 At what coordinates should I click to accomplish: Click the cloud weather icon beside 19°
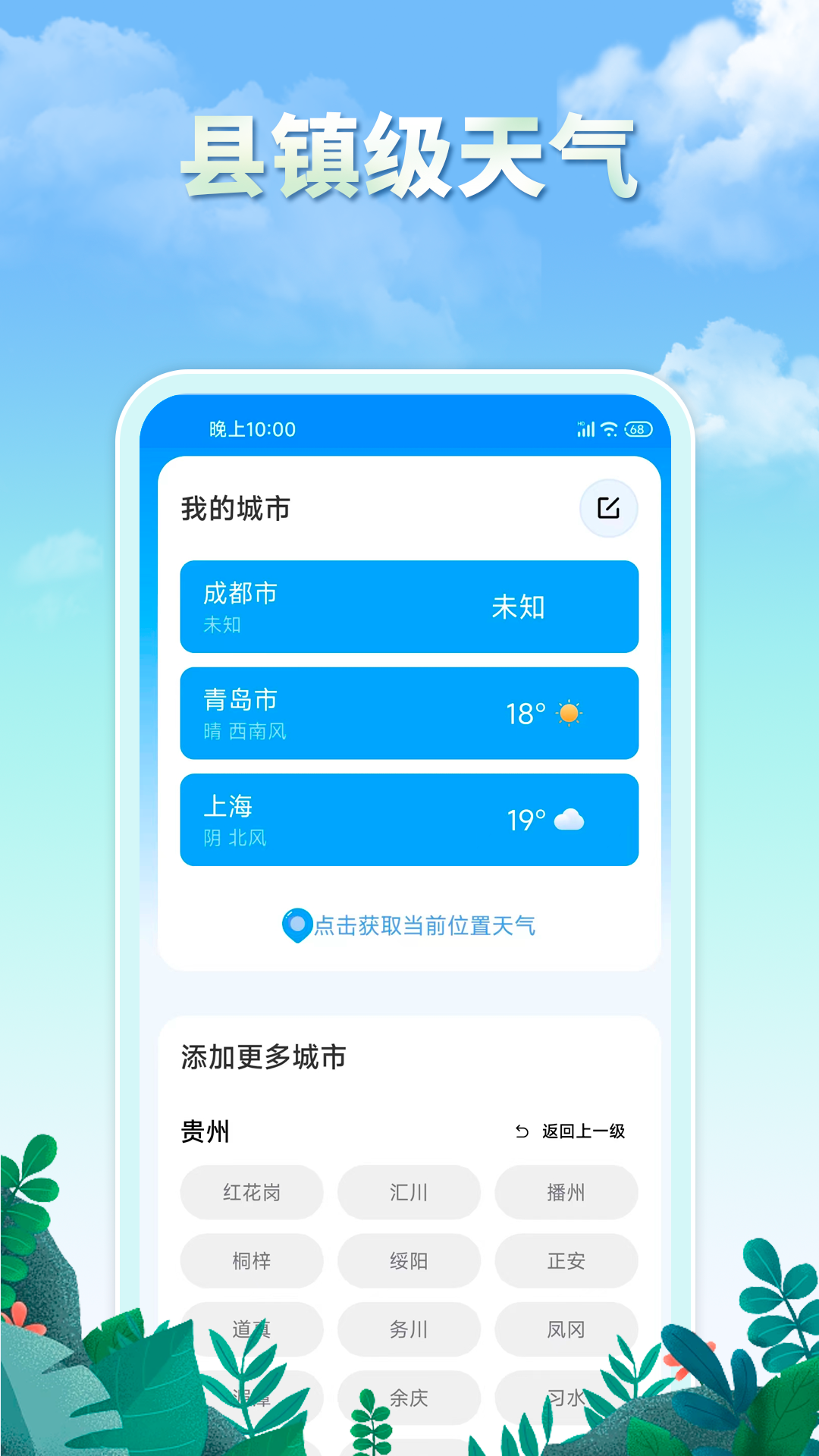pyautogui.click(x=568, y=820)
